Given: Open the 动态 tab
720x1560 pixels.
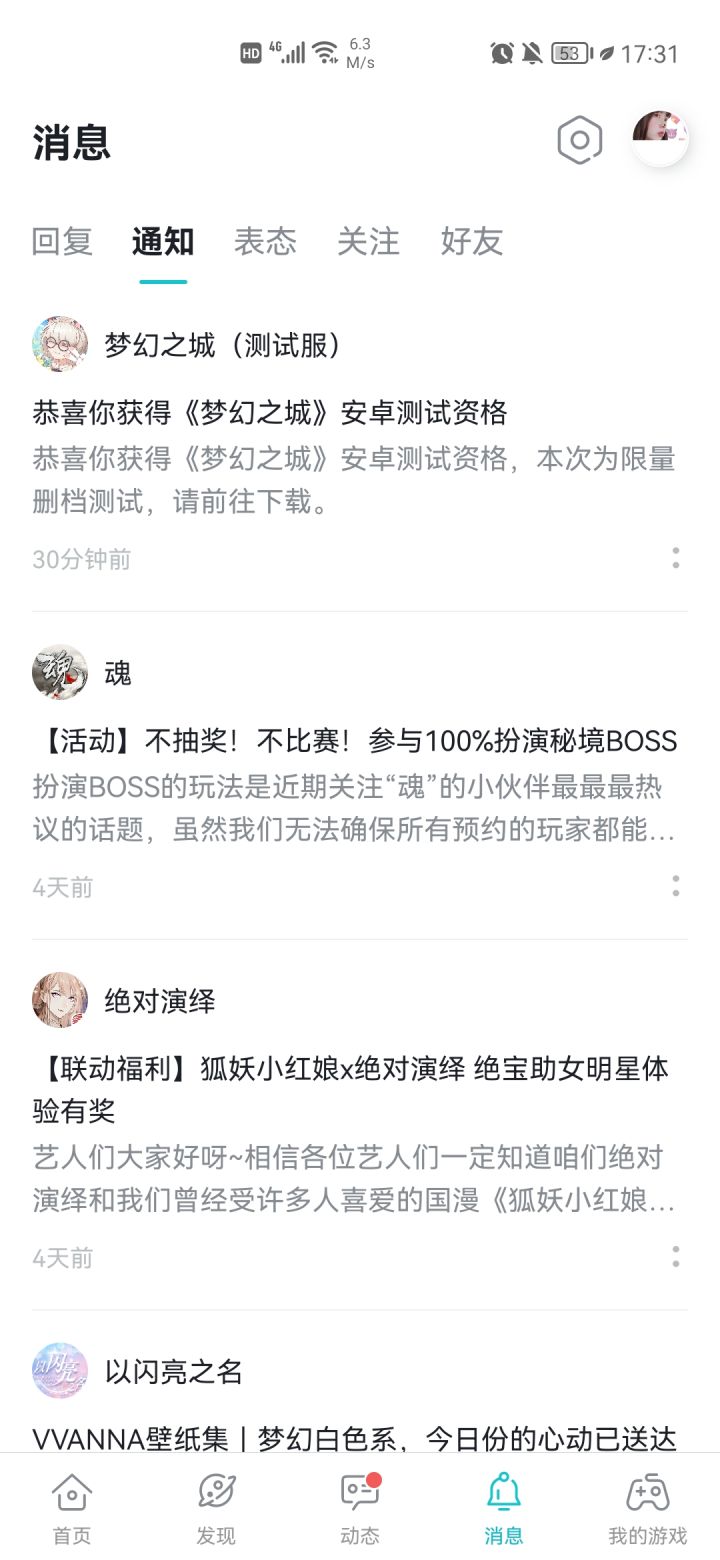Looking at the screenshot, I should point(360,1508).
